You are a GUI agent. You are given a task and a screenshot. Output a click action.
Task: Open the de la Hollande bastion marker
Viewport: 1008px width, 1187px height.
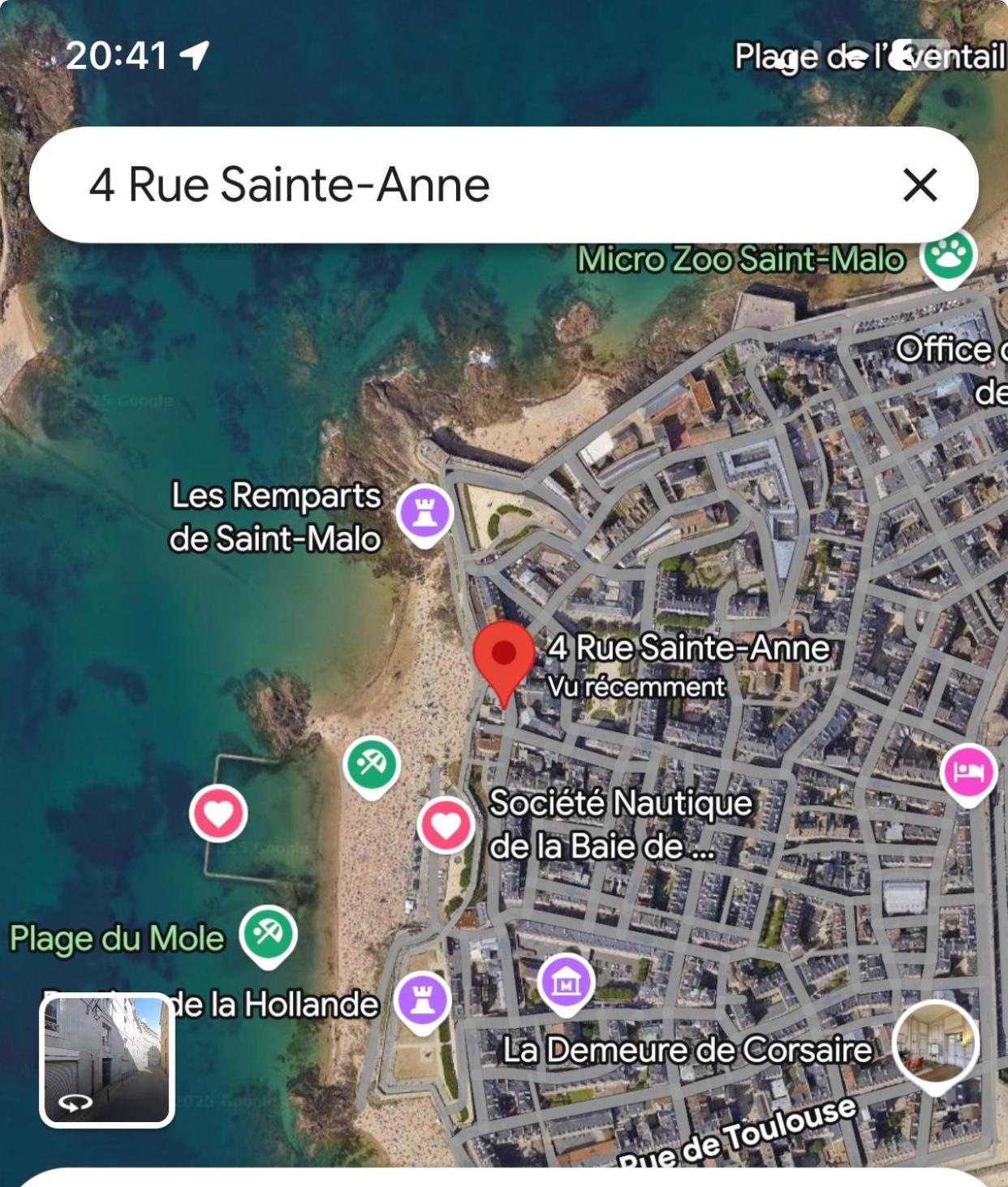pyautogui.click(x=422, y=1000)
